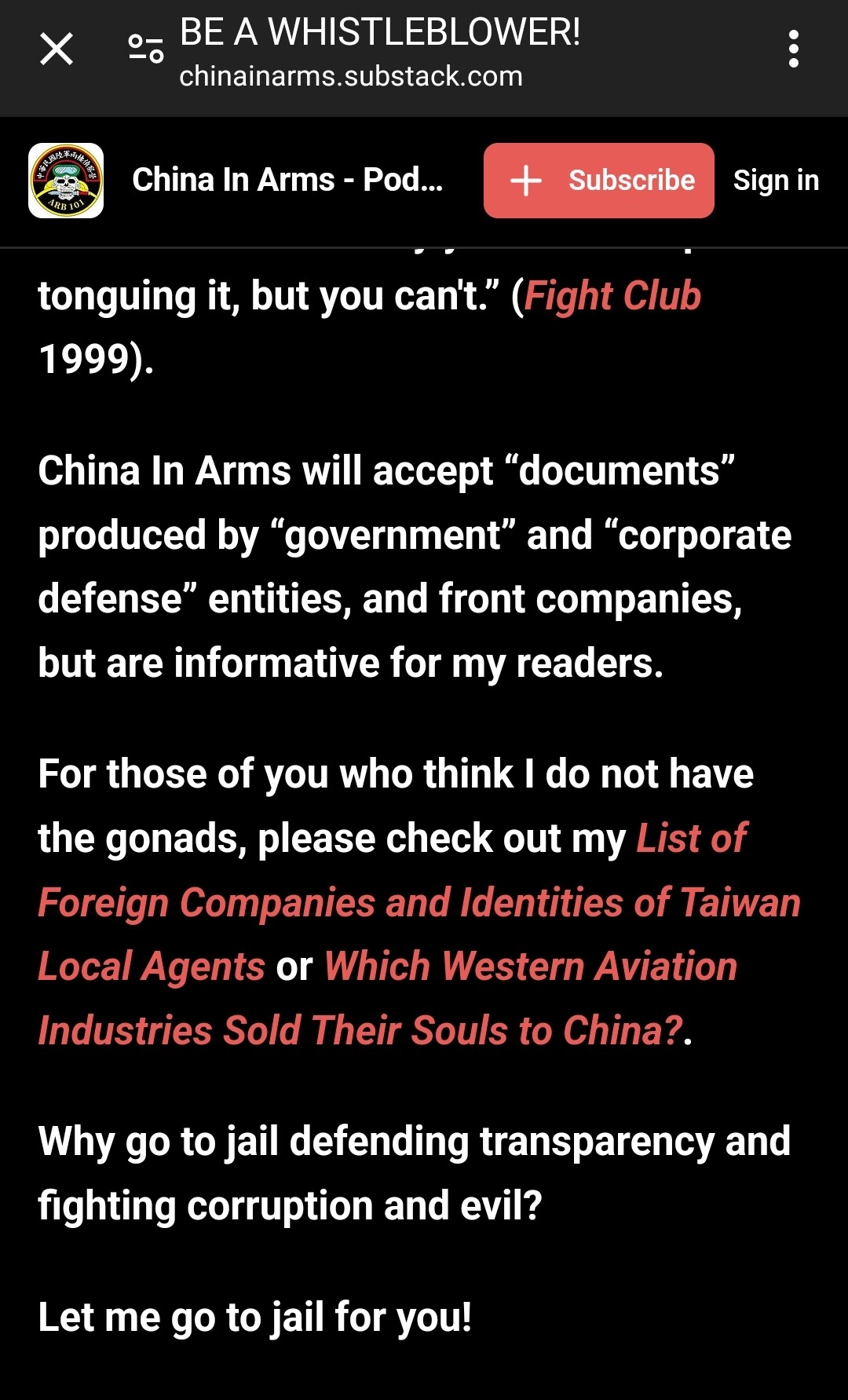Tap the BE A WHISTLEBLOWER! title bar

point(380,33)
